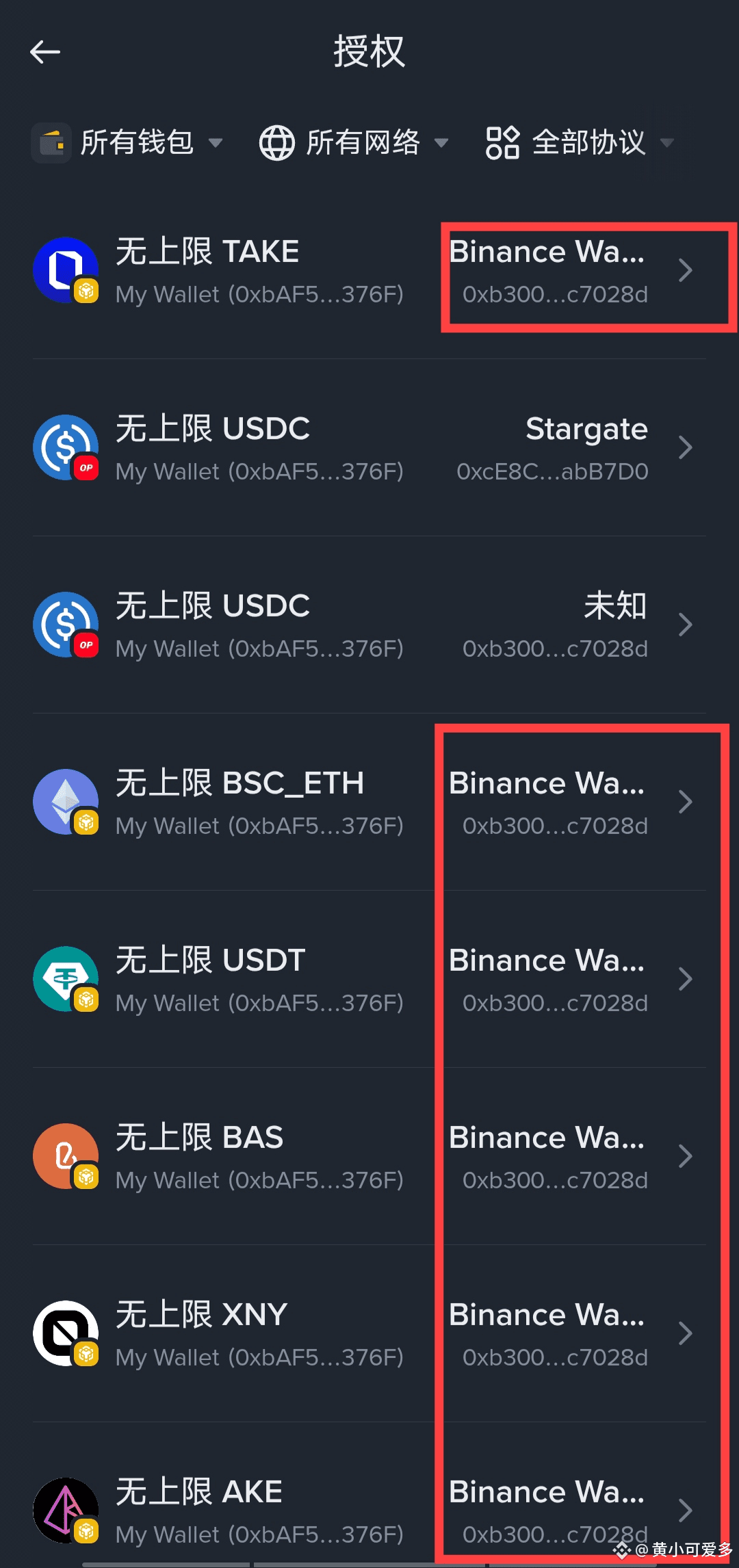The image size is (739, 1568).
Task: Expand the 全部协议 protocol filter
Action: pos(580,142)
